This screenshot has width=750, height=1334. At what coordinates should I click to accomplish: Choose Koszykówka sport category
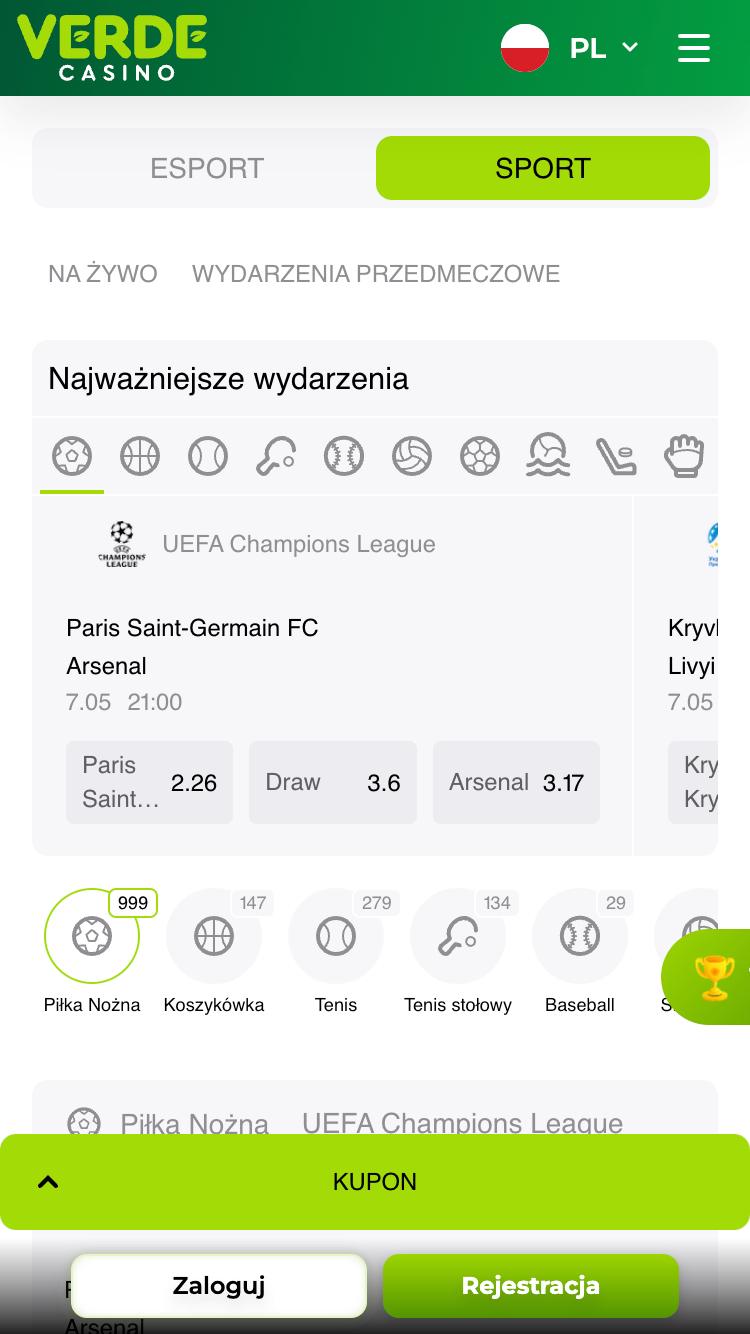pos(214,938)
